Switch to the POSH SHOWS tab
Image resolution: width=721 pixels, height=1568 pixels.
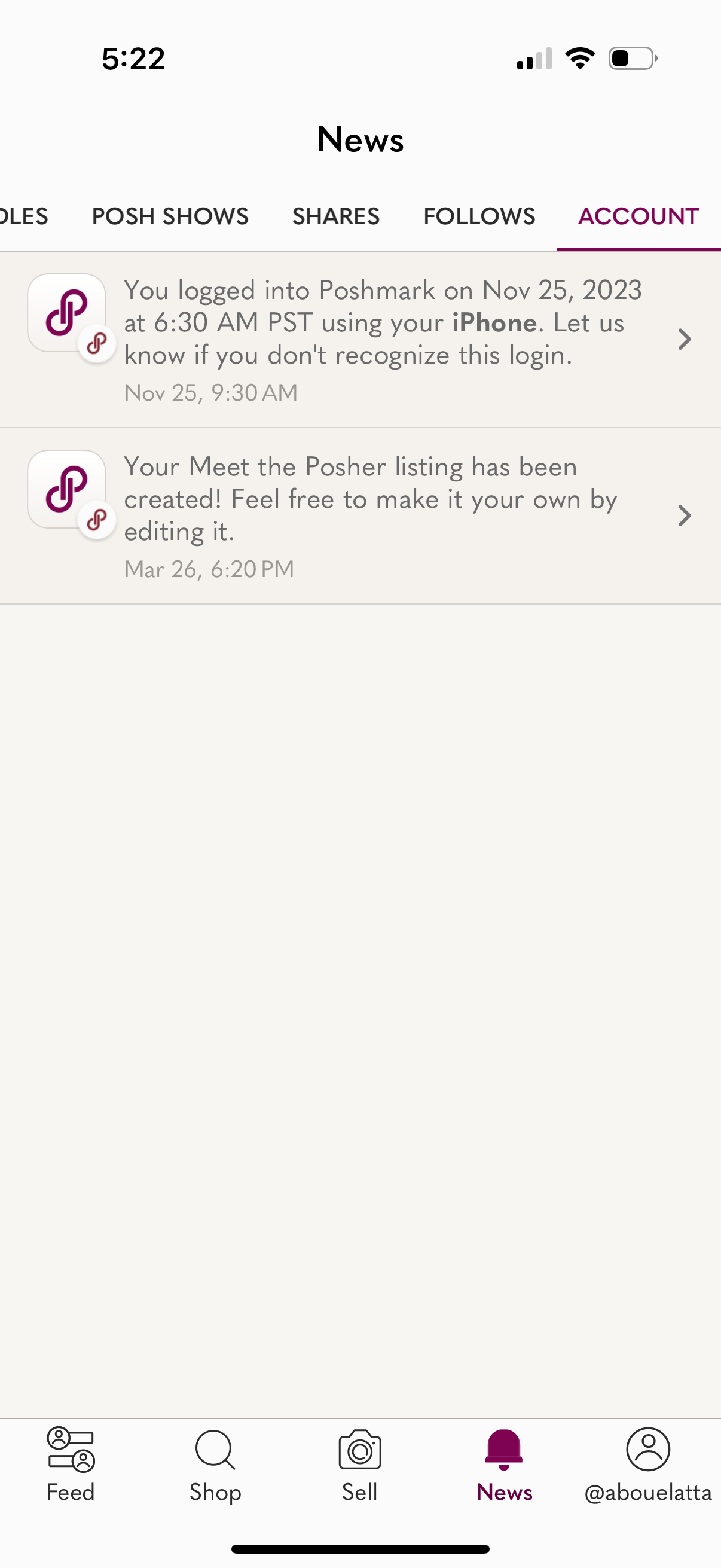(170, 216)
